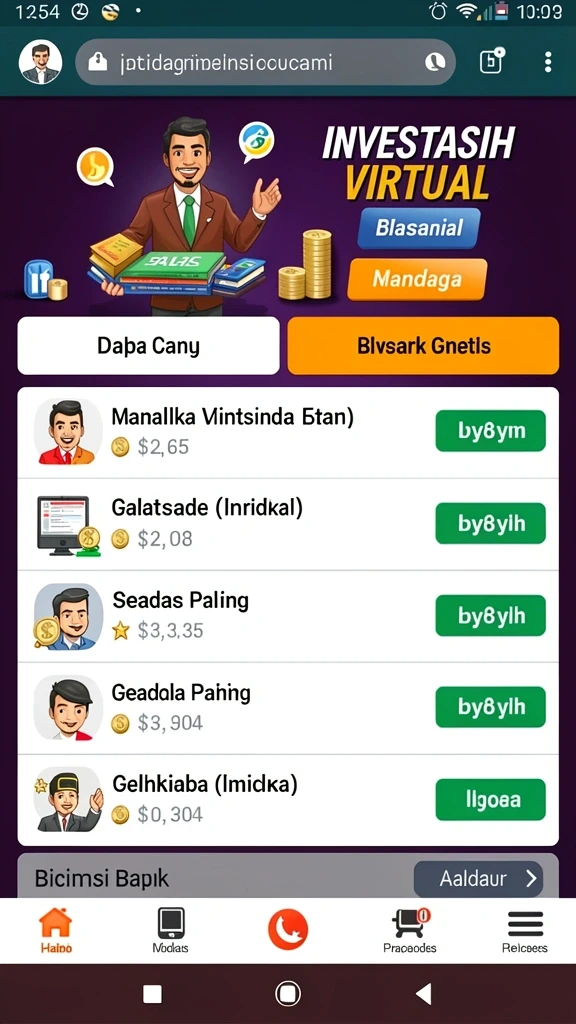Viewport: 576px width, 1024px height.
Task: Open the profile avatar in toolbar
Action: (40, 62)
